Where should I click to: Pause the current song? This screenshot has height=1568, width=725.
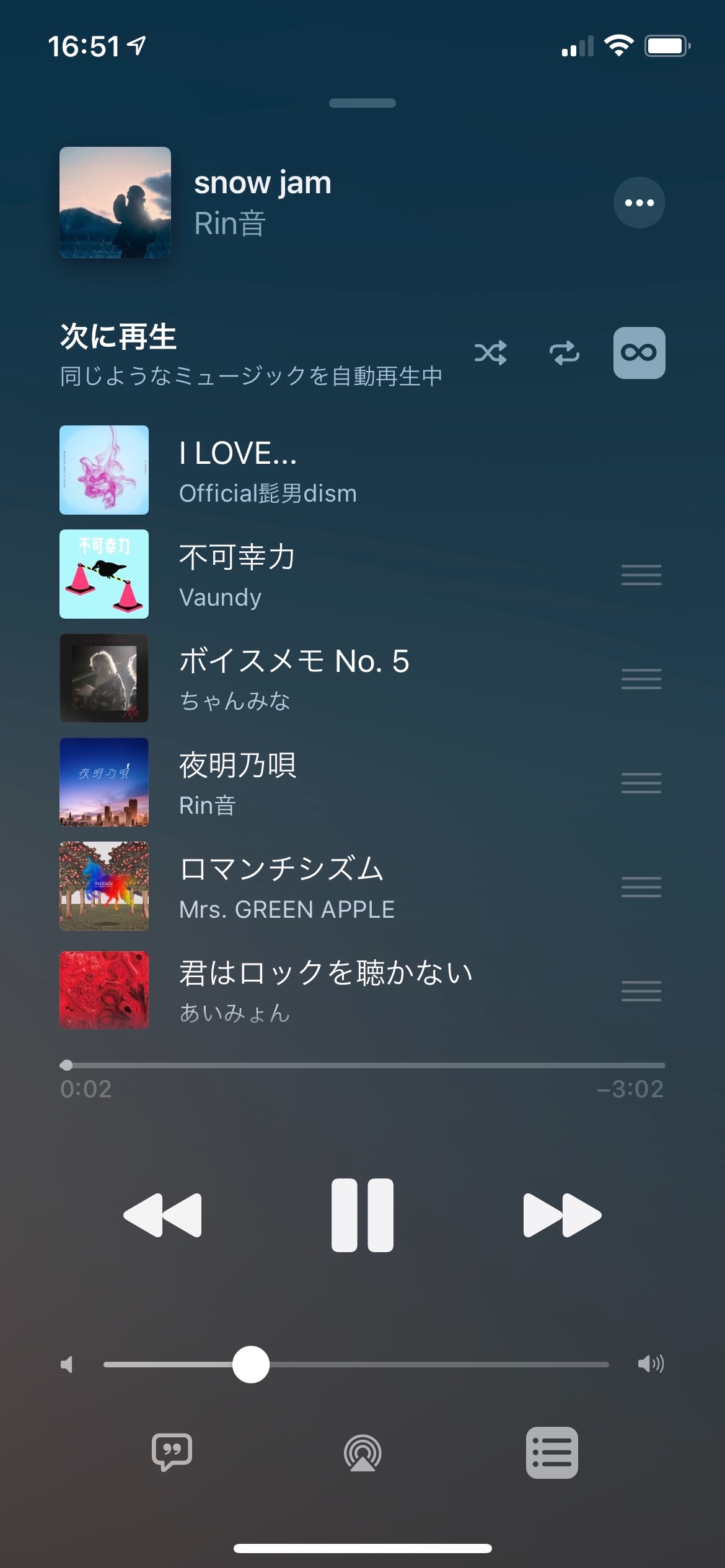pyautogui.click(x=362, y=1215)
